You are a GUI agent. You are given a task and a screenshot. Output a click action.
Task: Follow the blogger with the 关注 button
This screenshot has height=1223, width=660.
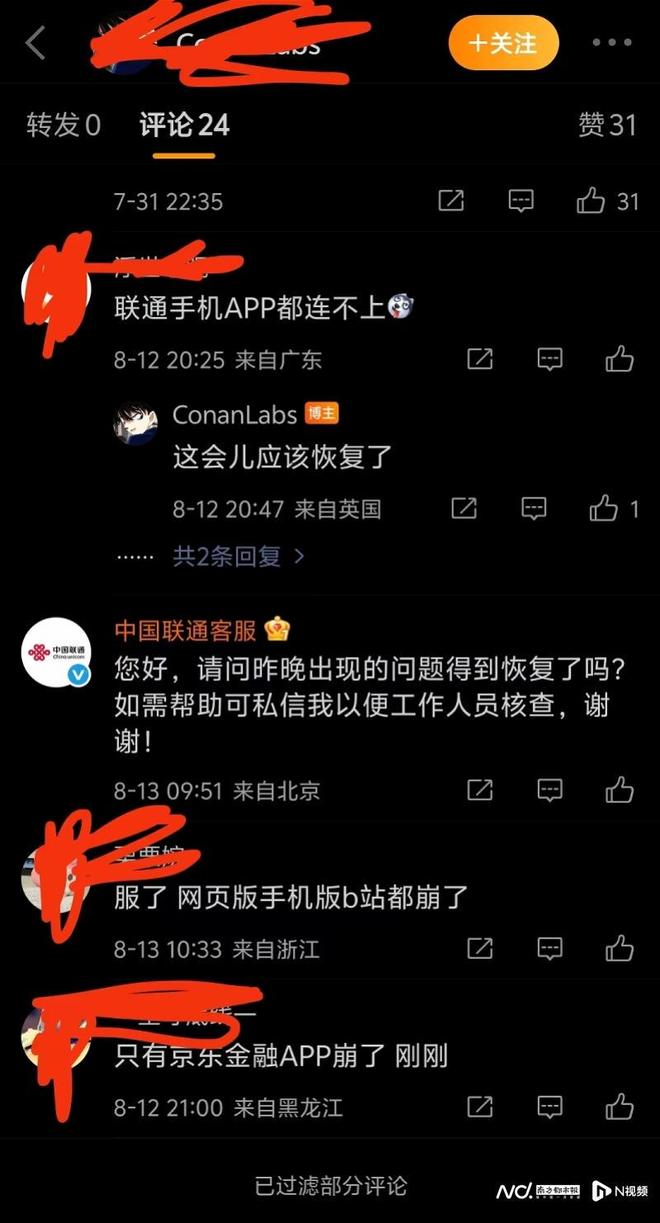tap(503, 43)
